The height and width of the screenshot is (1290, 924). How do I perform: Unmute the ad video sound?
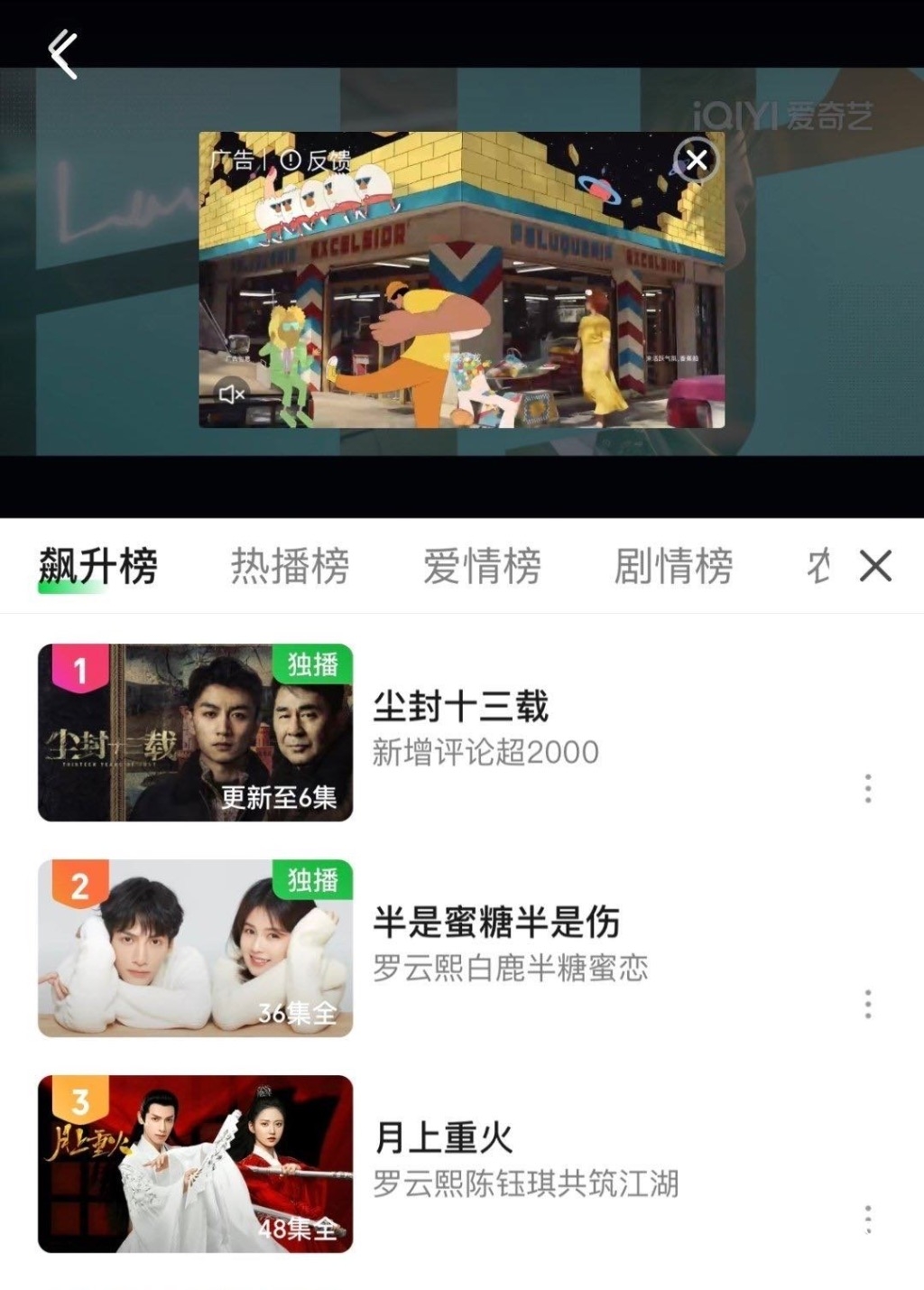coord(232,394)
